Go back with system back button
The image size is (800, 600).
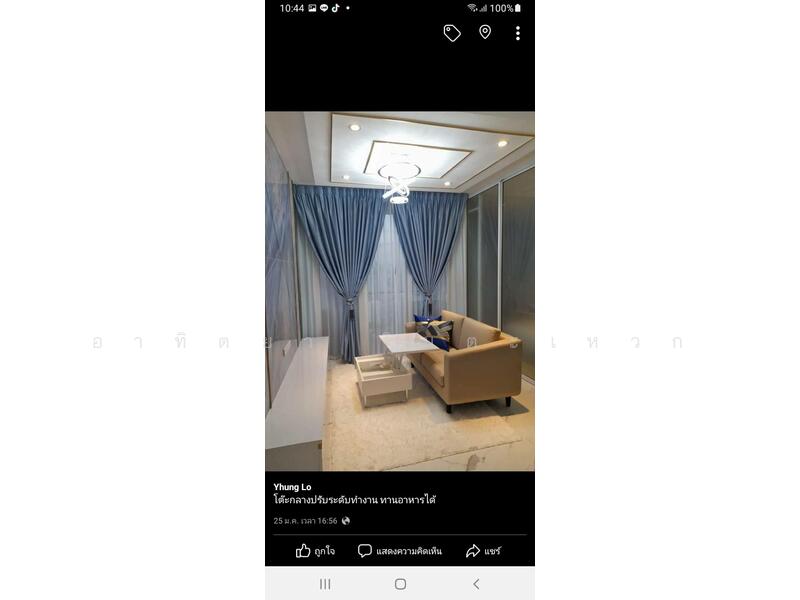pyautogui.click(x=476, y=584)
